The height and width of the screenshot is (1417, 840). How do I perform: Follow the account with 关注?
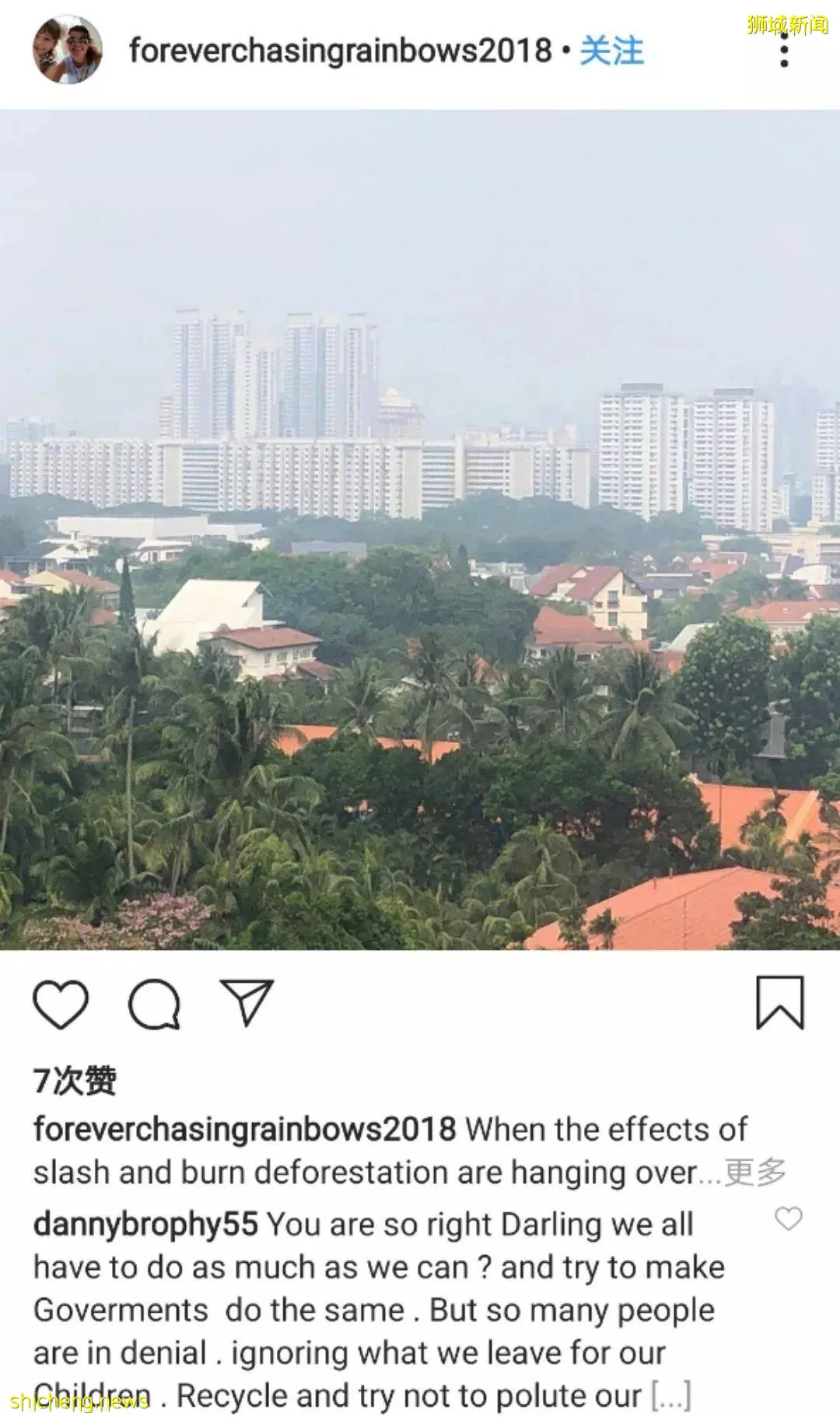click(611, 51)
